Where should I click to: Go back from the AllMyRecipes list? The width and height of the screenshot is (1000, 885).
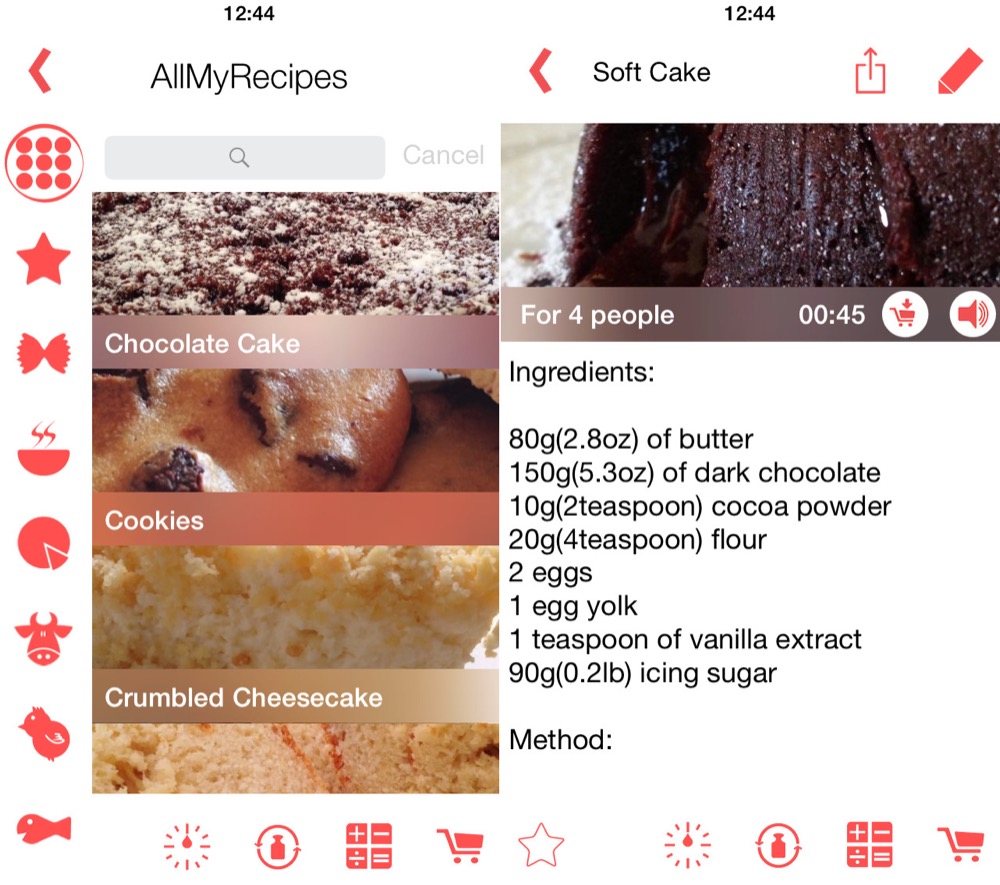40,71
